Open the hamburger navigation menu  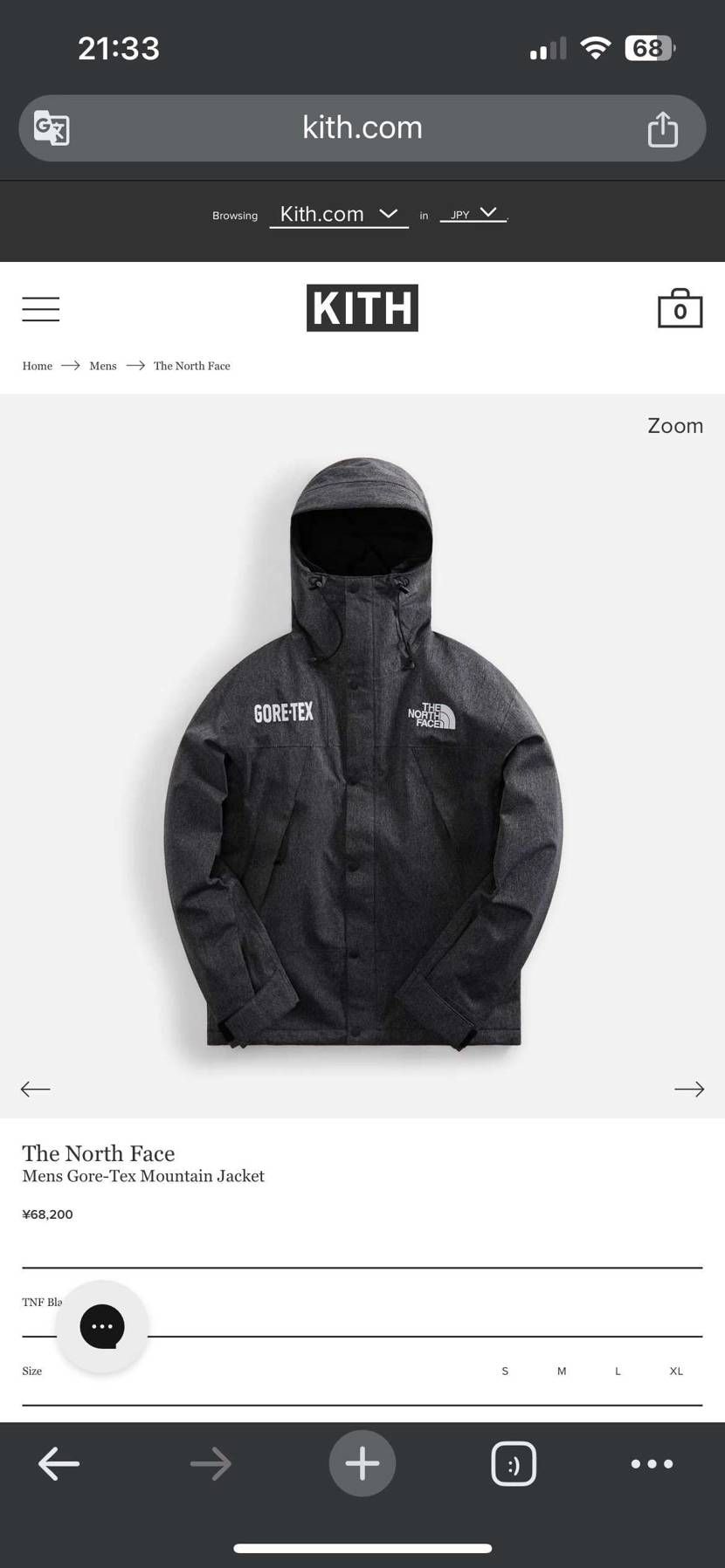coord(40,308)
